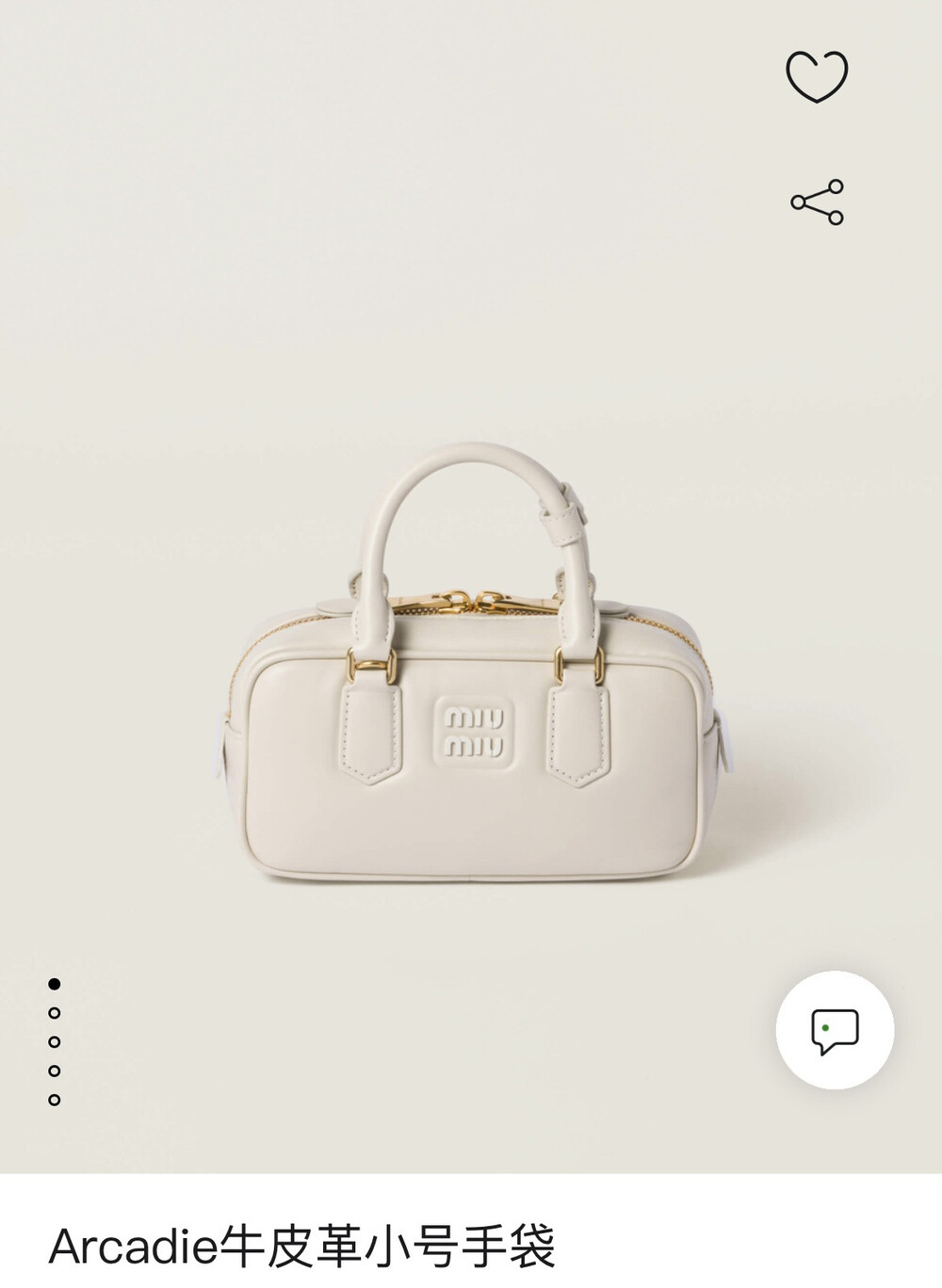Open the live chat bubble

835,1030
